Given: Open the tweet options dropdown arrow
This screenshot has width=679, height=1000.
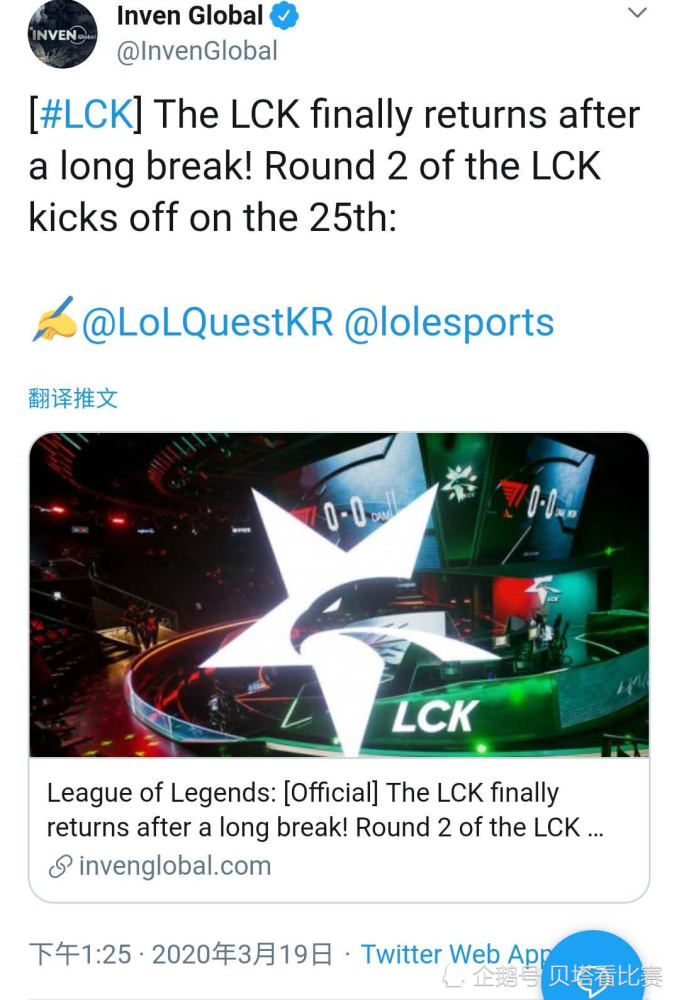Looking at the screenshot, I should 637,14.
